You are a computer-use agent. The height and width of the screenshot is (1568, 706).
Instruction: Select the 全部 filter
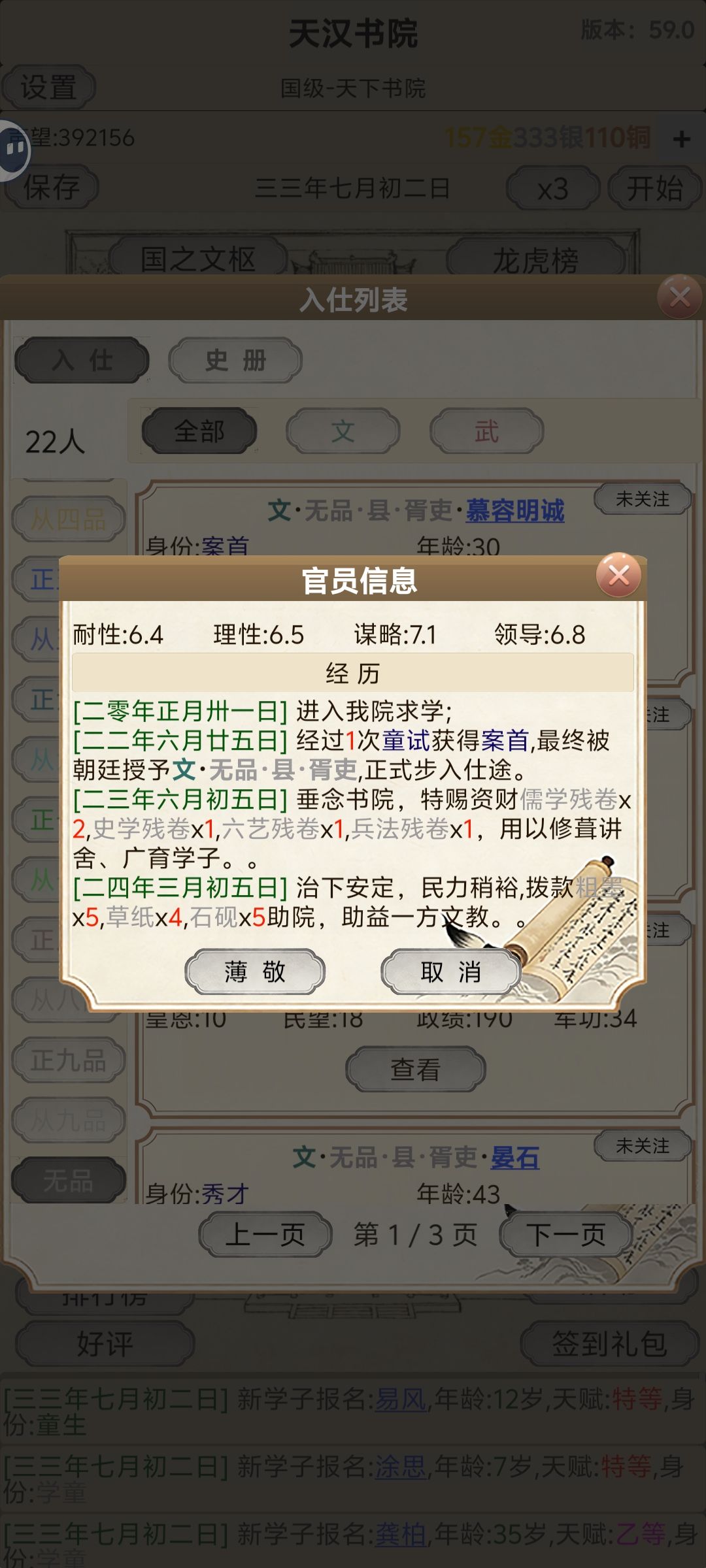point(198,432)
